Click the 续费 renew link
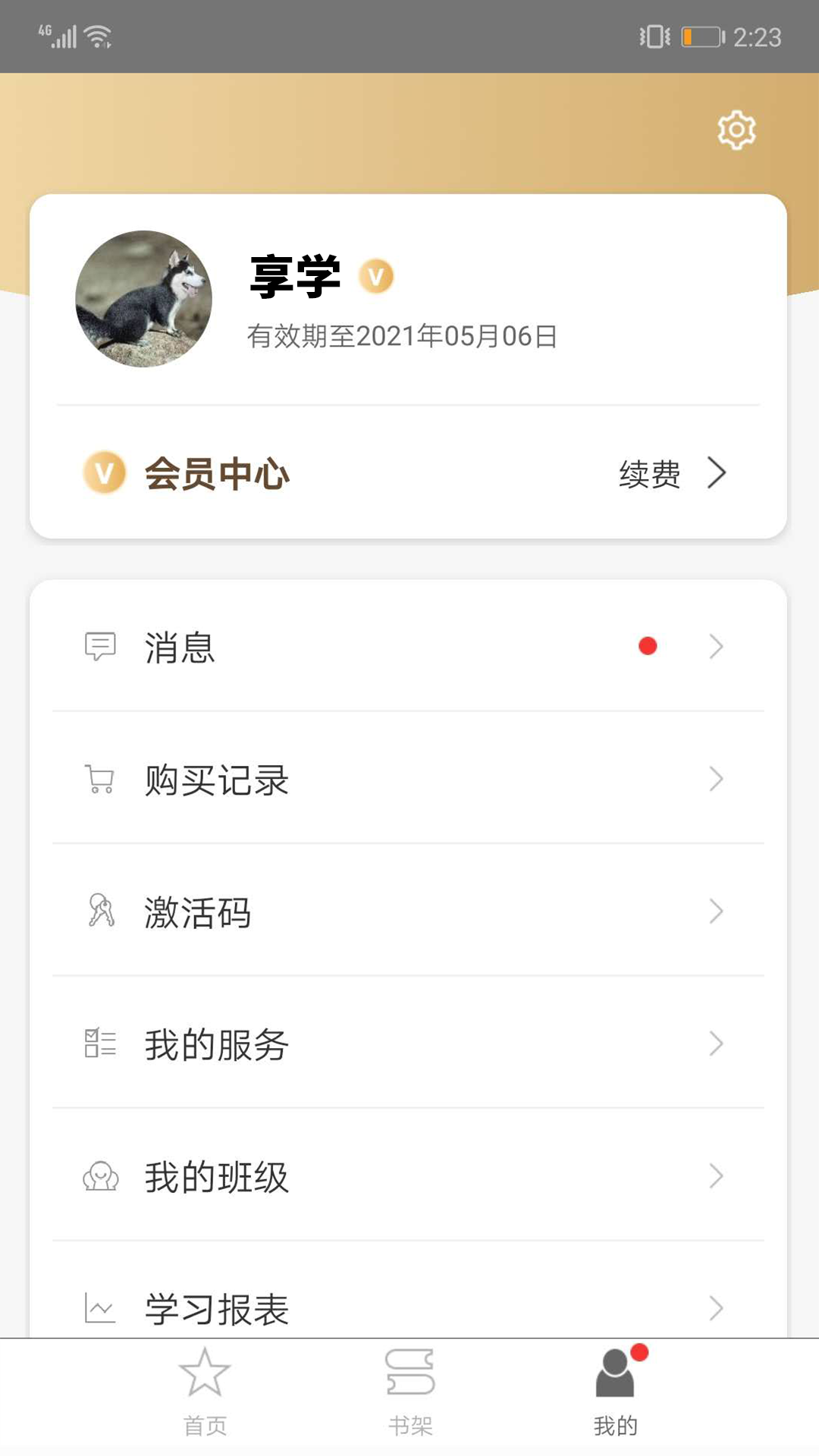 [x=648, y=472]
